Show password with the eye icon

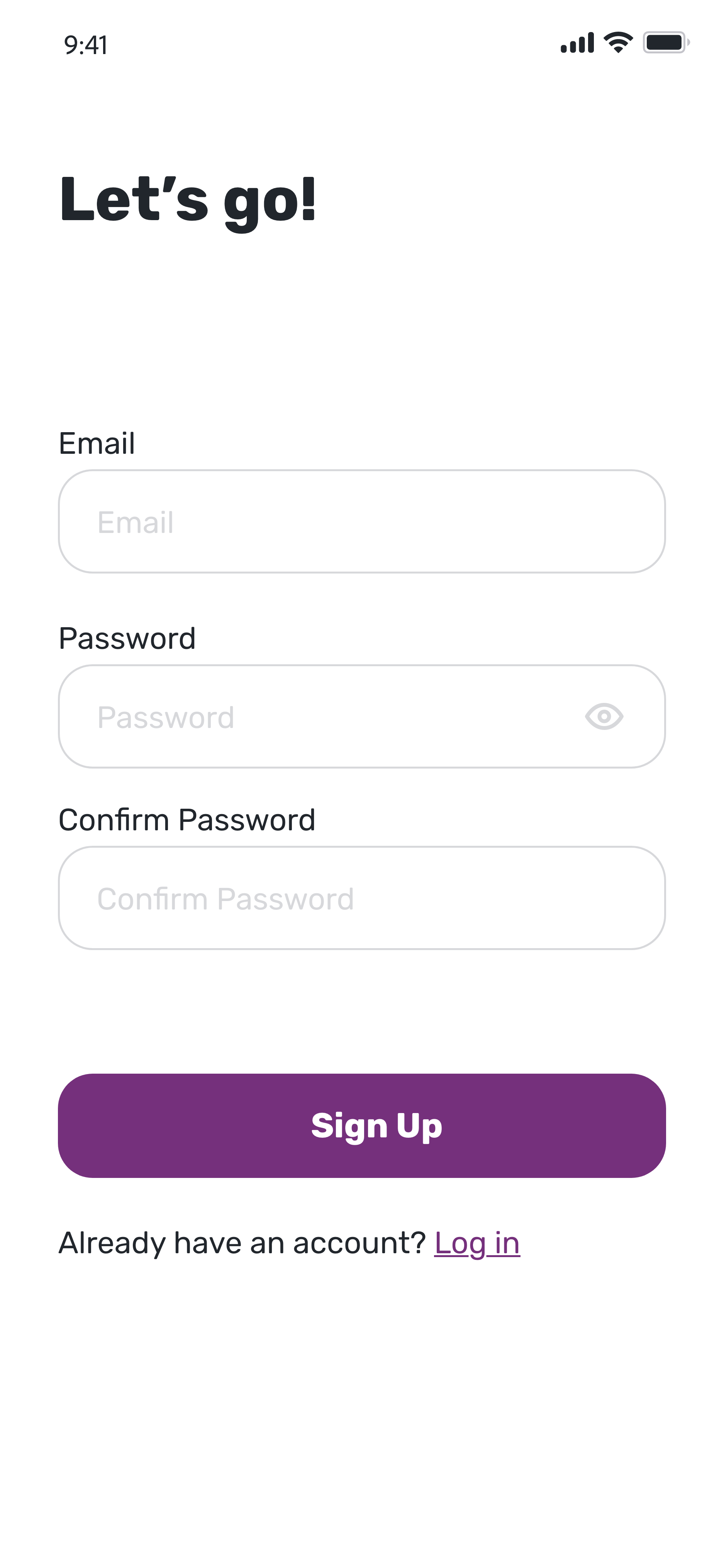[604, 716]
